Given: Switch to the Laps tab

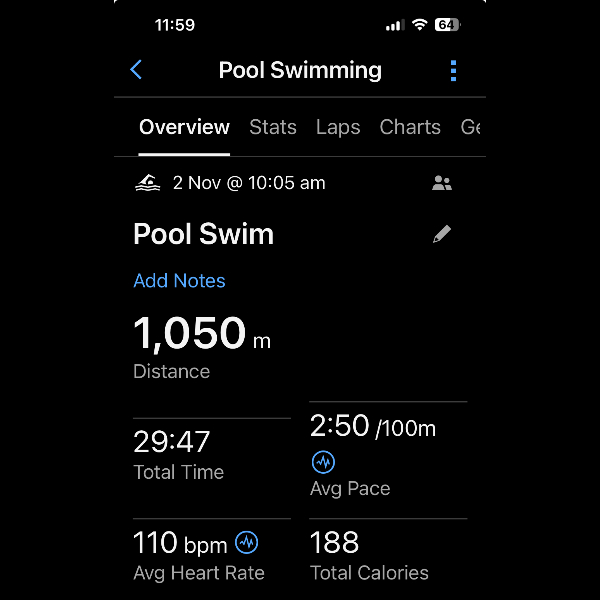Looking at the screenshot, I should point(338,127).
